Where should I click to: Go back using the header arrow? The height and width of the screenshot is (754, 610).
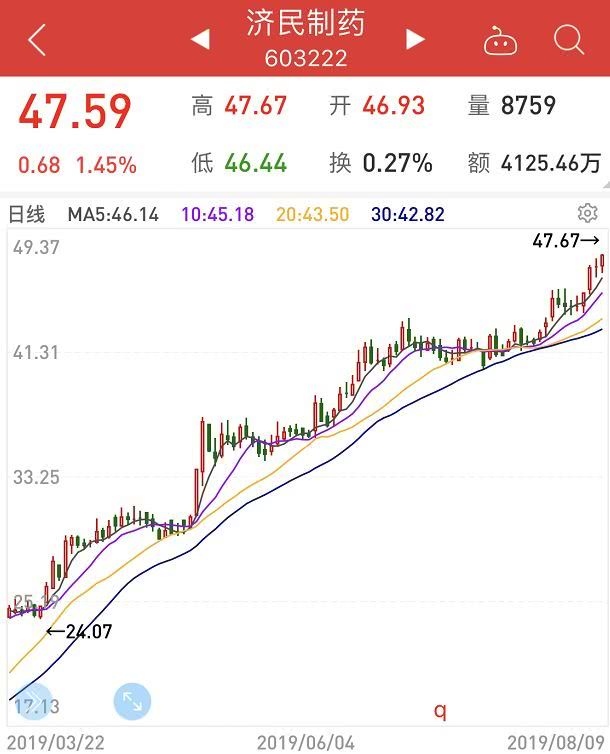click(x=37, y=40)
